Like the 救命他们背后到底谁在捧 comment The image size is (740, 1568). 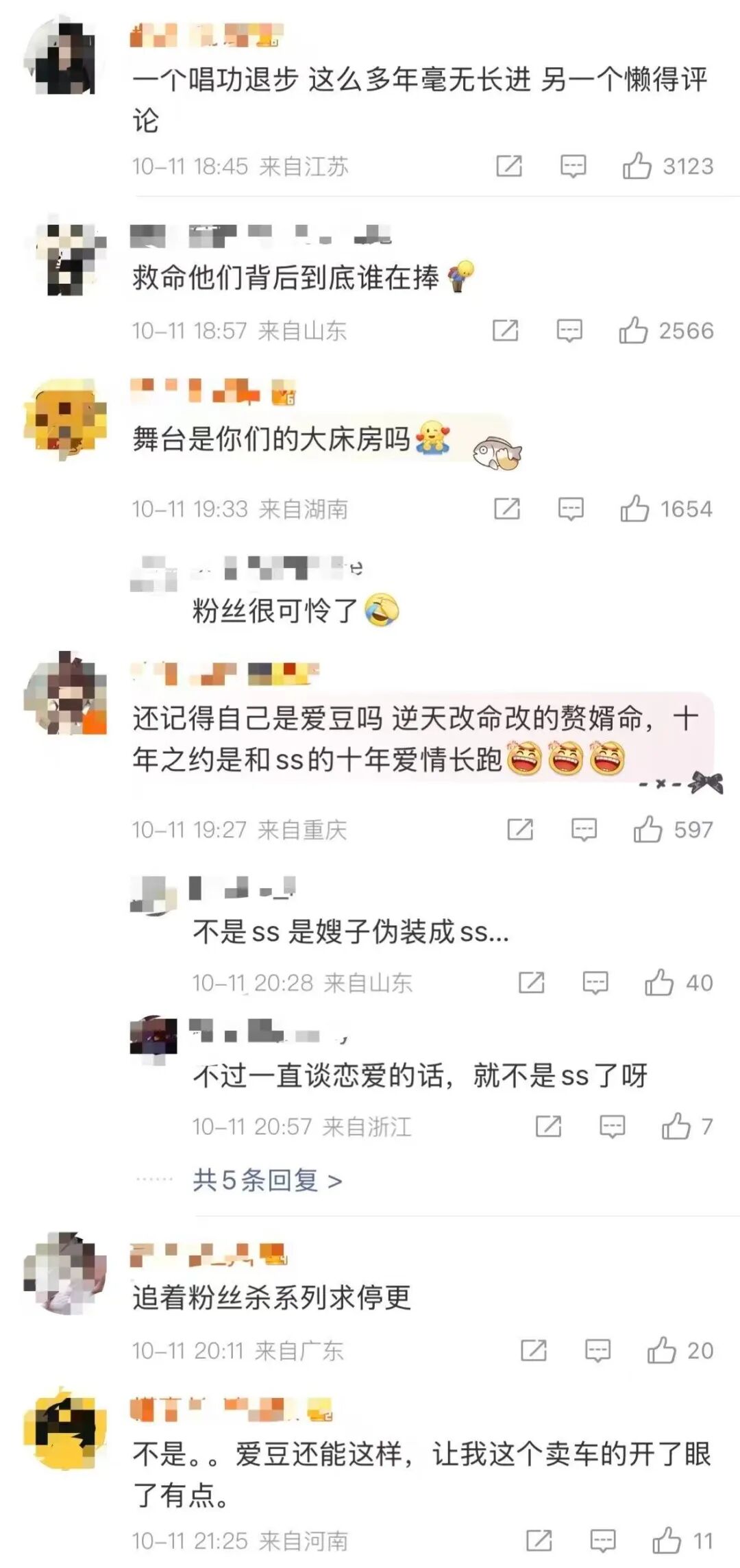(x=633, y=330)
